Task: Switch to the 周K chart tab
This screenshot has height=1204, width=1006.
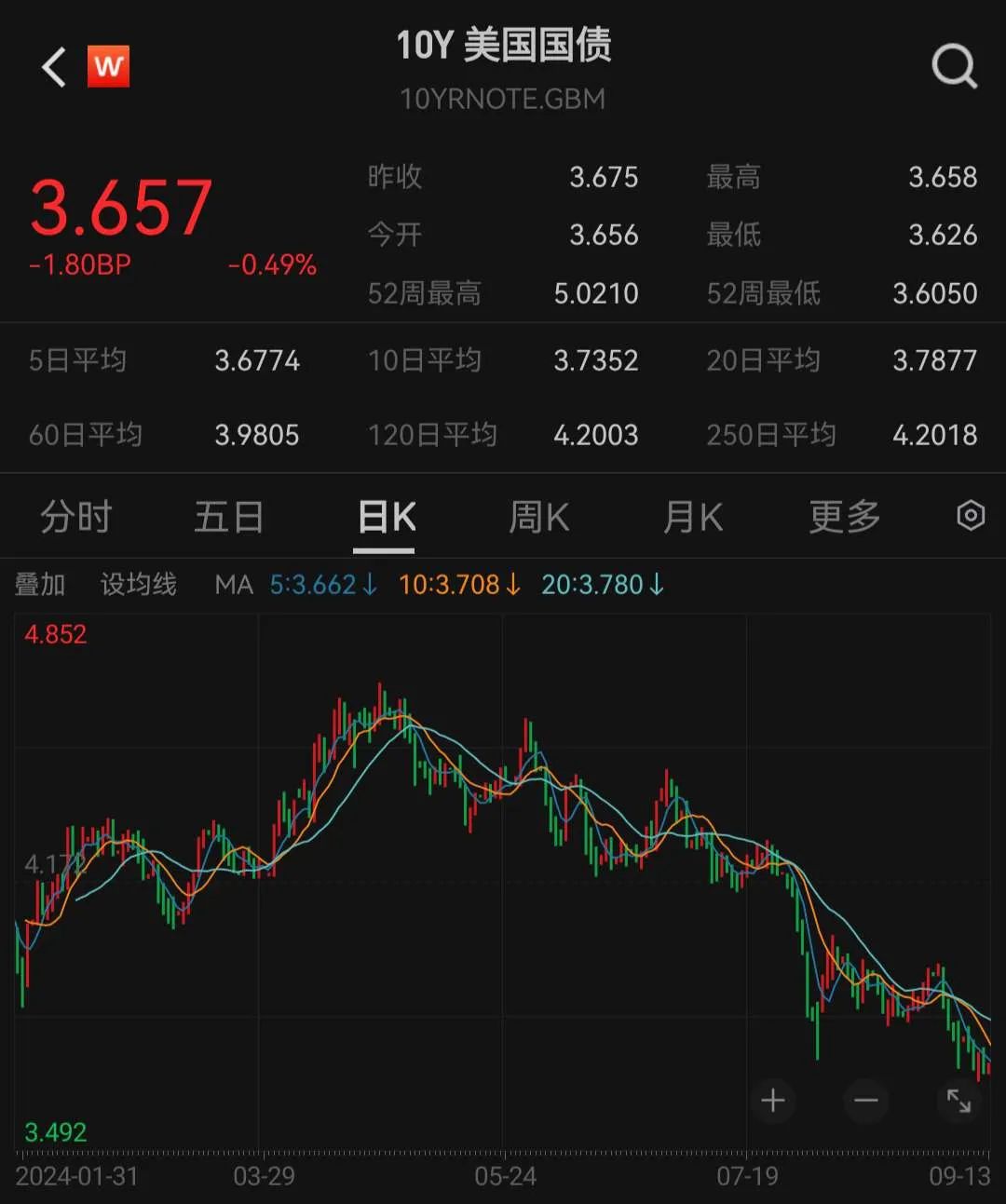Action: [538, 516]
